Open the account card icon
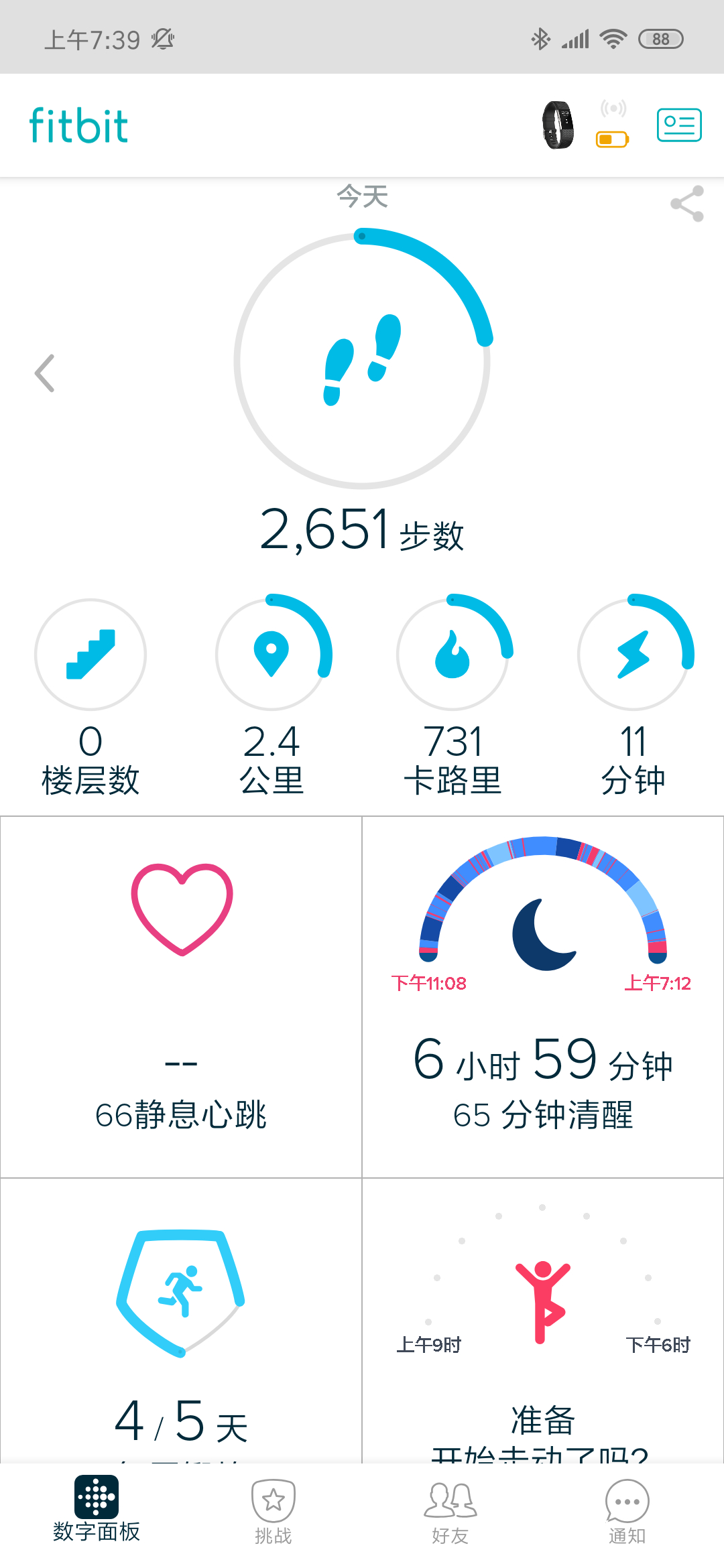Screen dimensions: 724x1568 click(678, 125)
